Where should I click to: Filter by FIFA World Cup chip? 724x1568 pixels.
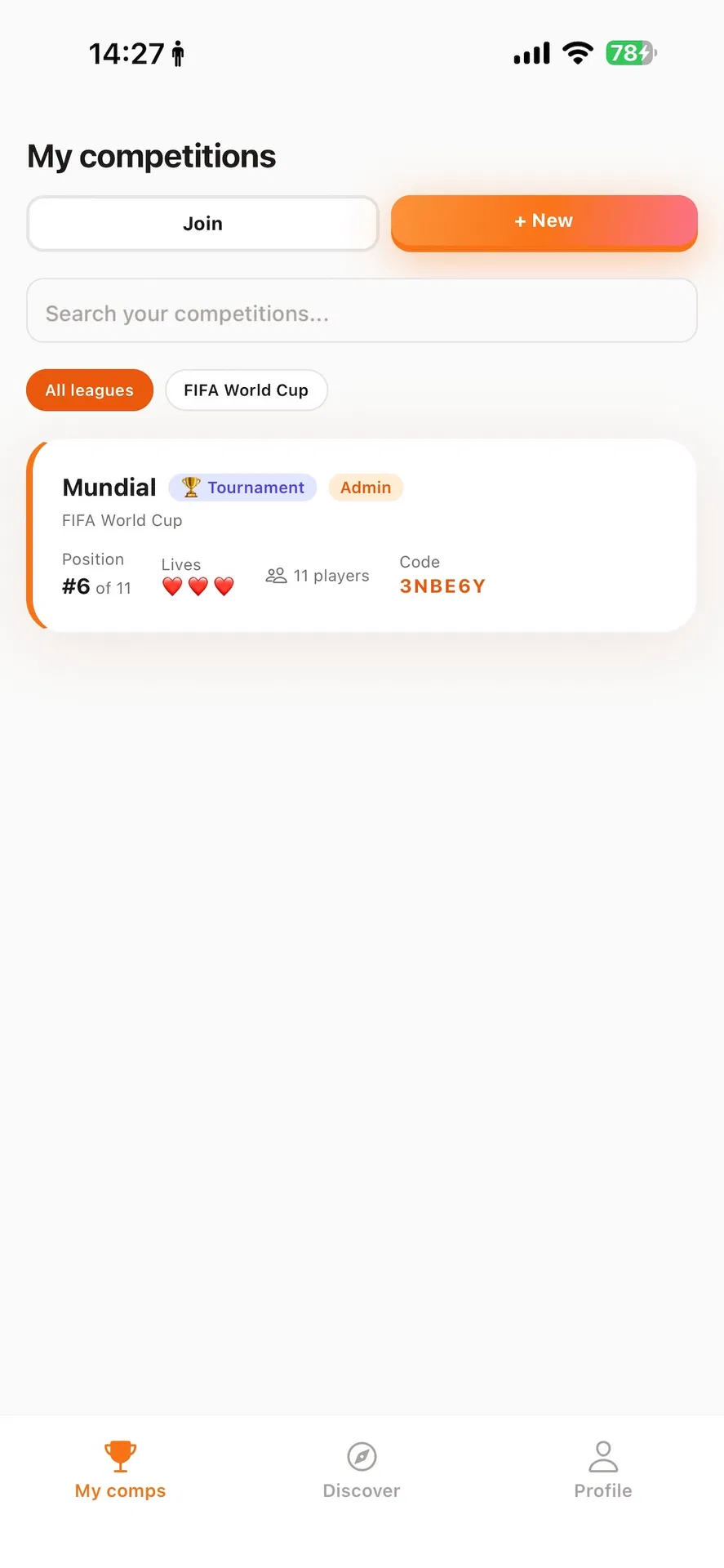click(247, 390)
